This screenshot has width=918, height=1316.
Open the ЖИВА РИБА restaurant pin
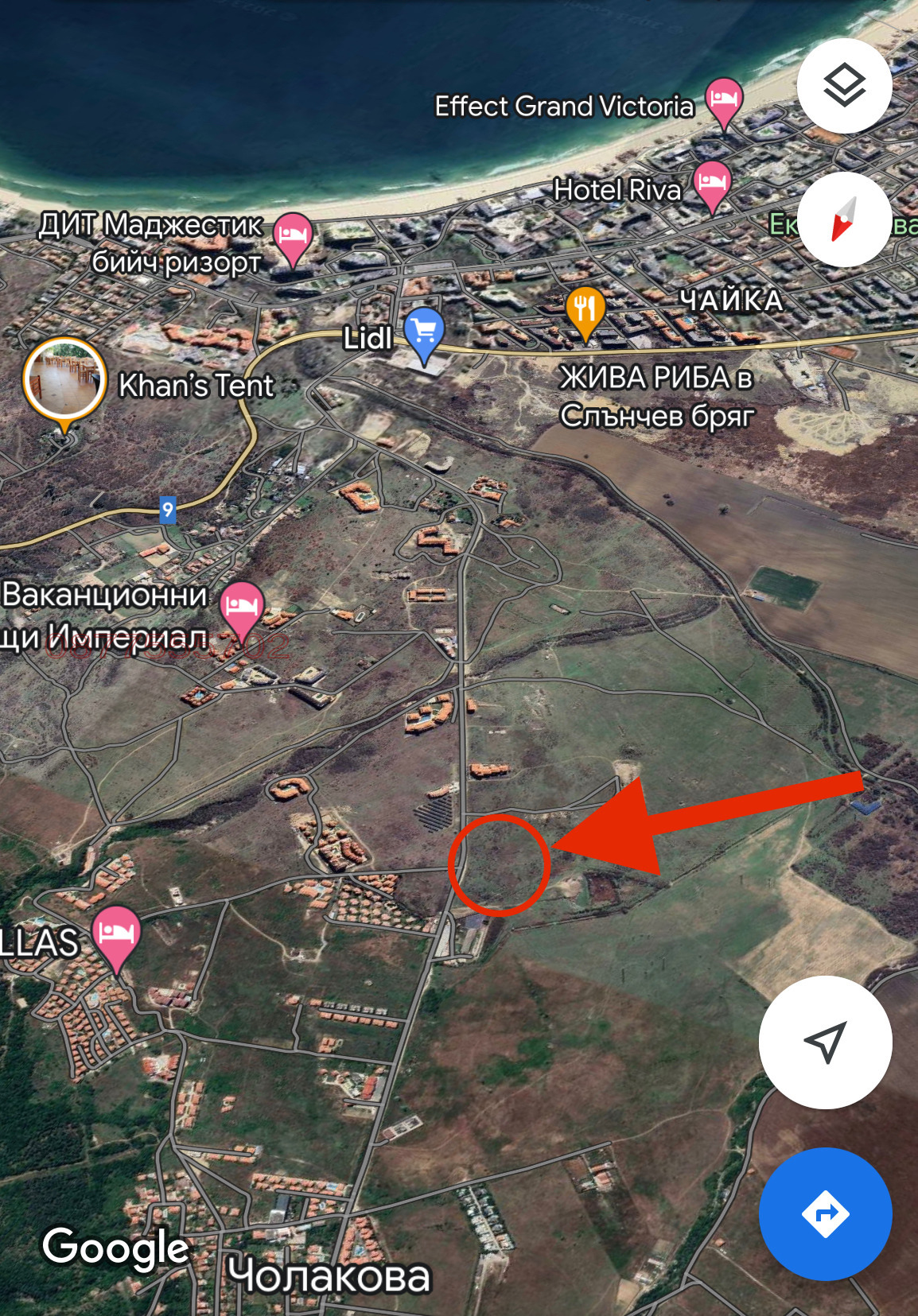pyautogui.click(x=585, y=309)
